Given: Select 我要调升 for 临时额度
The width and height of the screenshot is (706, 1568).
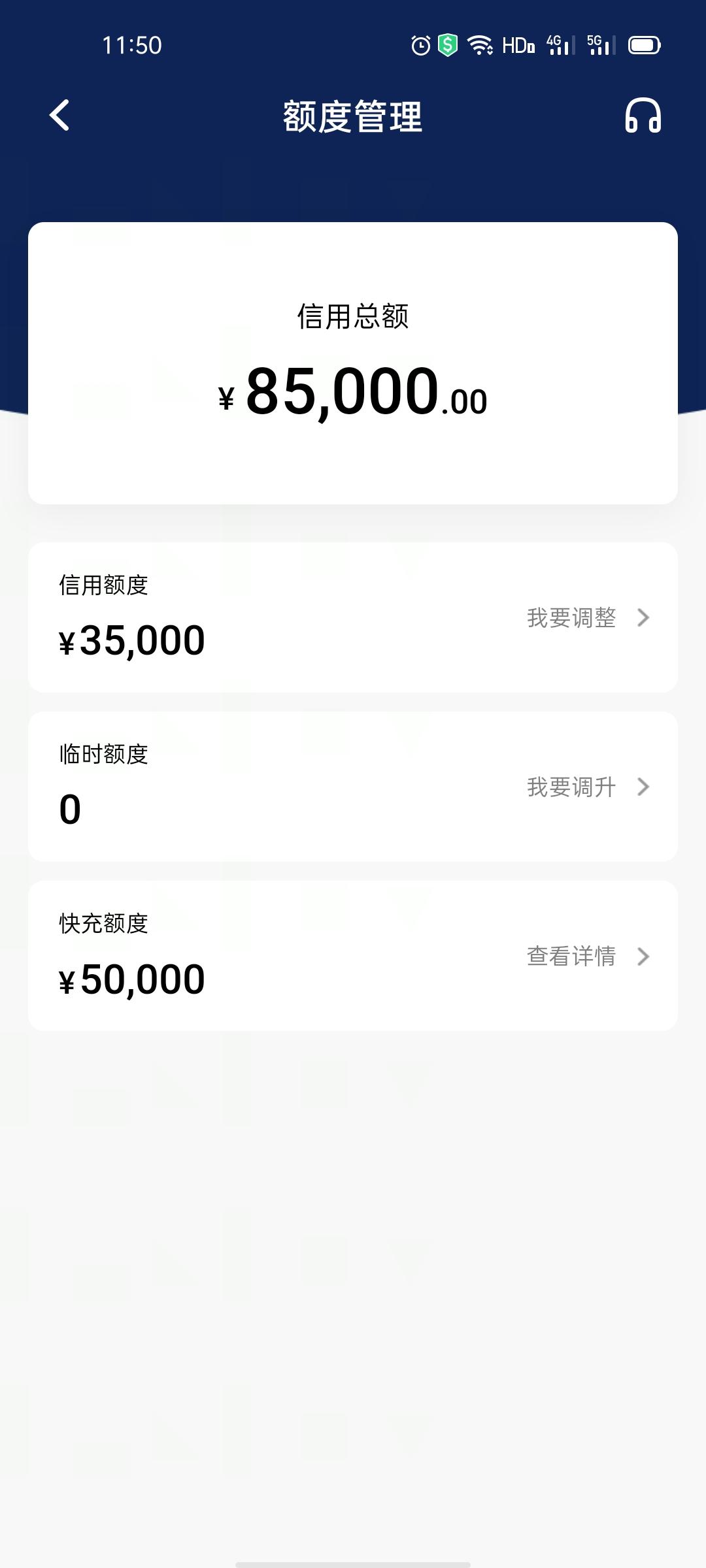Looking at the screenshot, I should point(588,787).
